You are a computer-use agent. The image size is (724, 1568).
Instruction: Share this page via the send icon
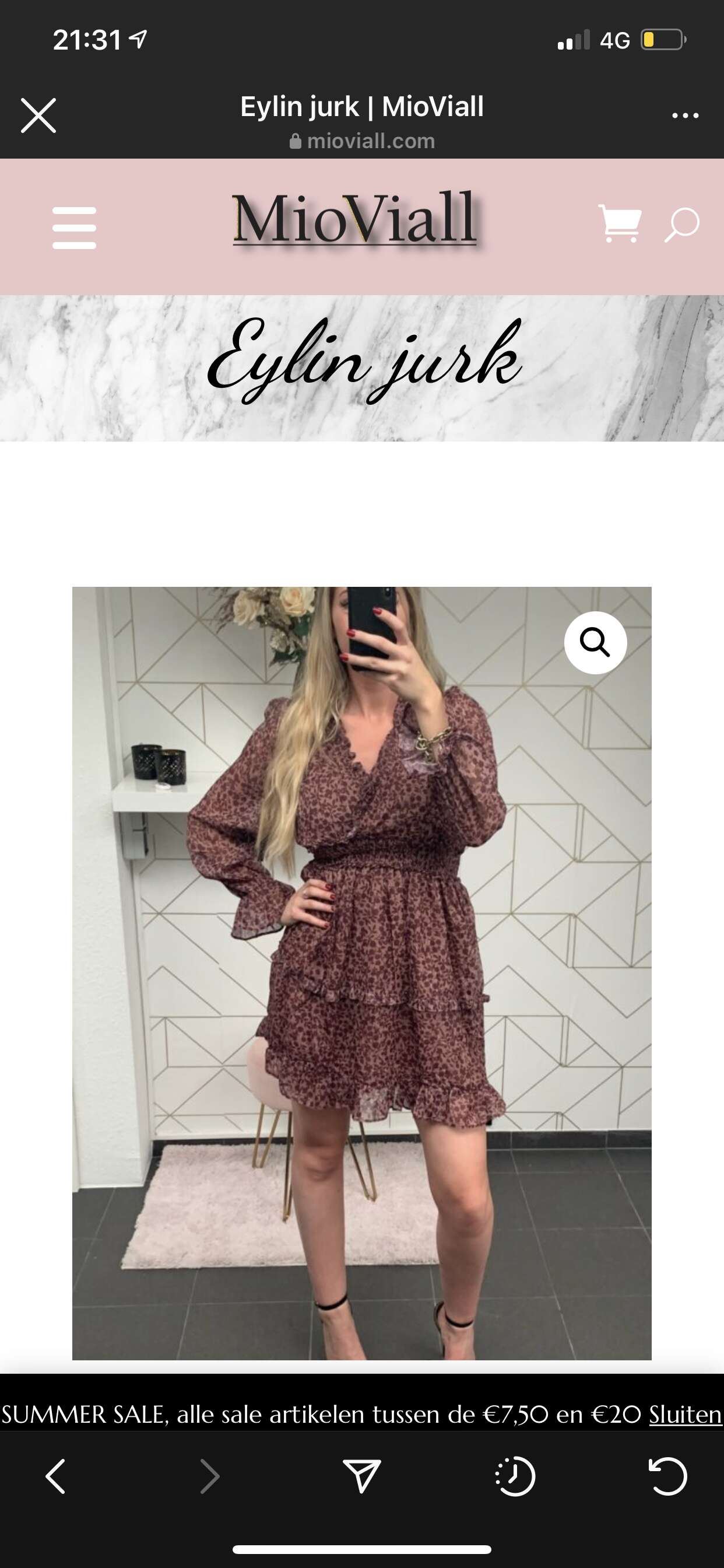click(x=362, y=1475)
